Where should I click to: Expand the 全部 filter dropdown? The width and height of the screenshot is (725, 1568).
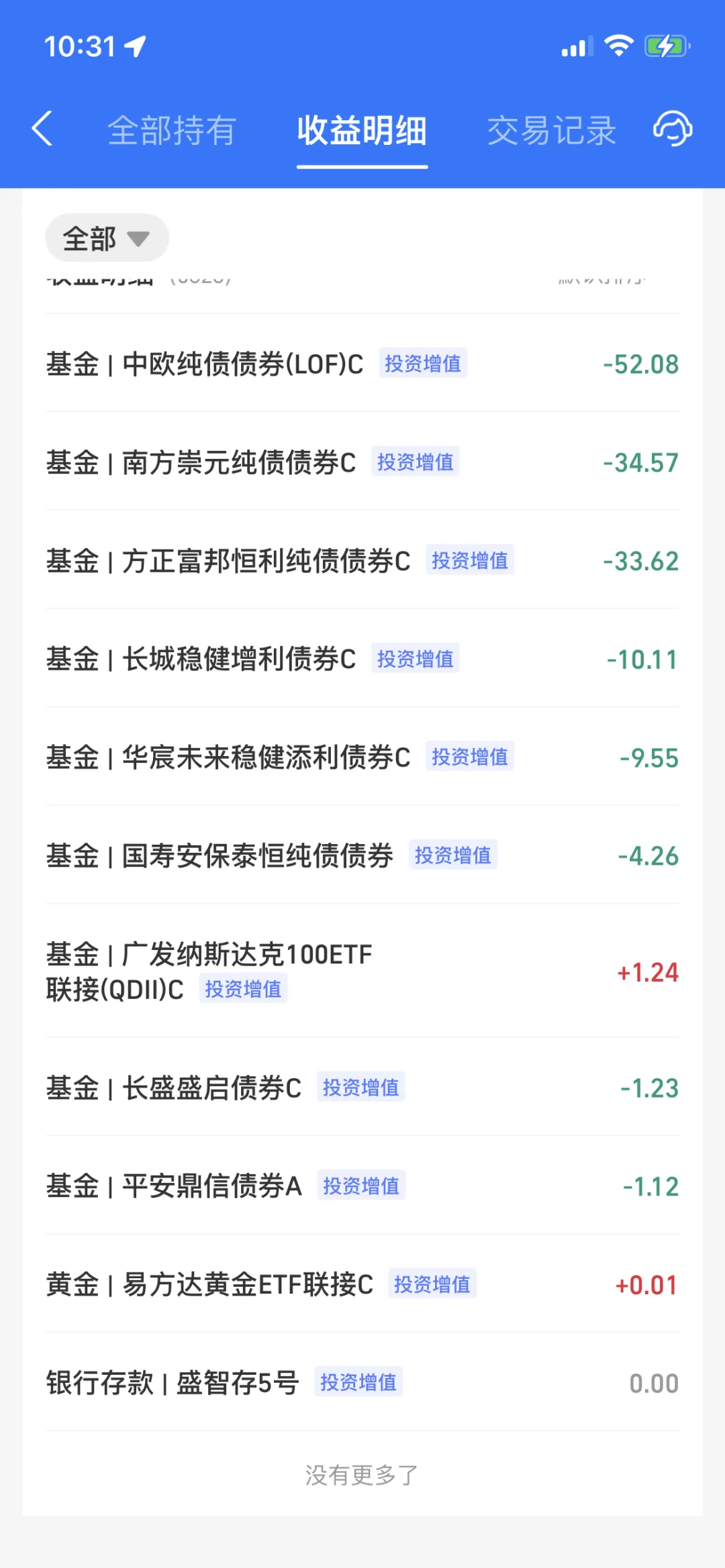(107, 238)
